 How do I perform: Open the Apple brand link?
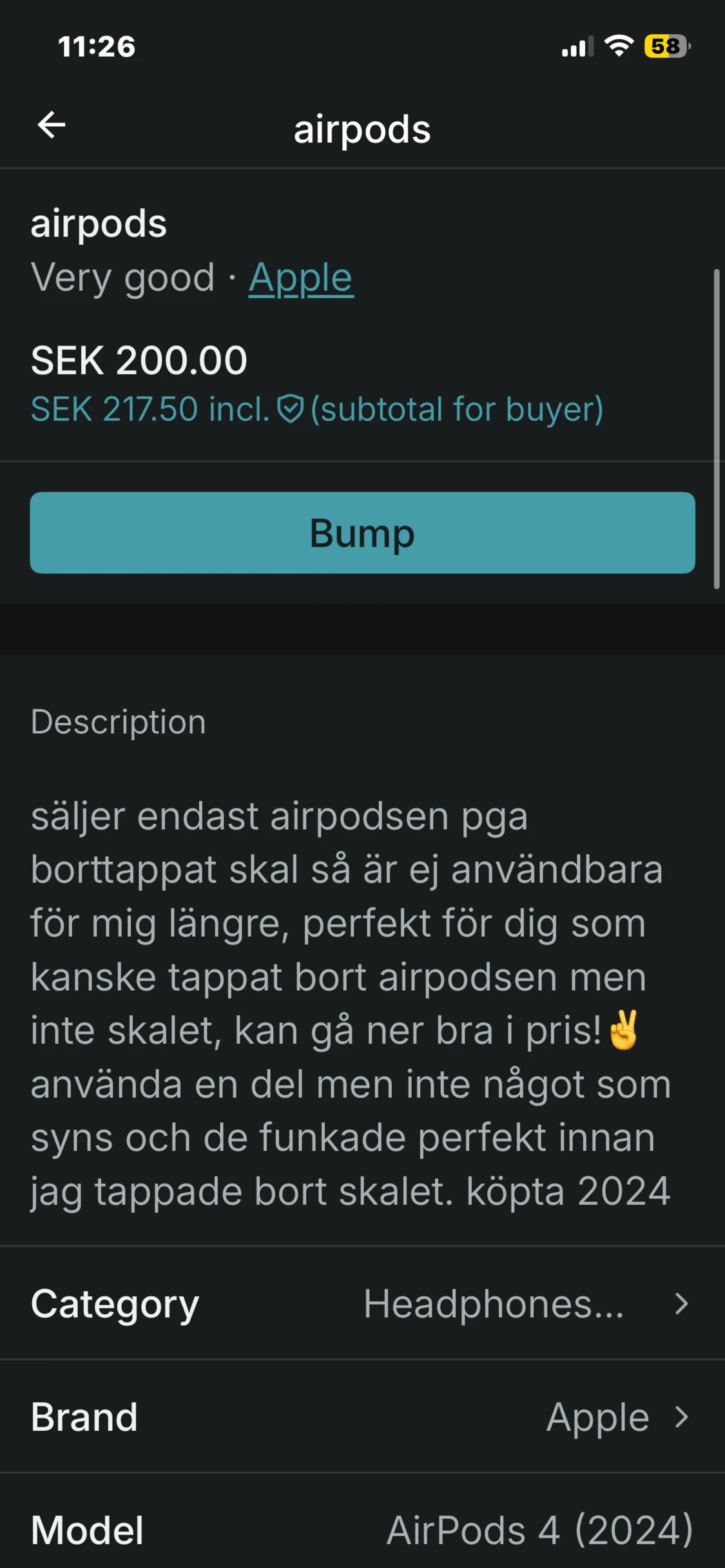[301, 278]
